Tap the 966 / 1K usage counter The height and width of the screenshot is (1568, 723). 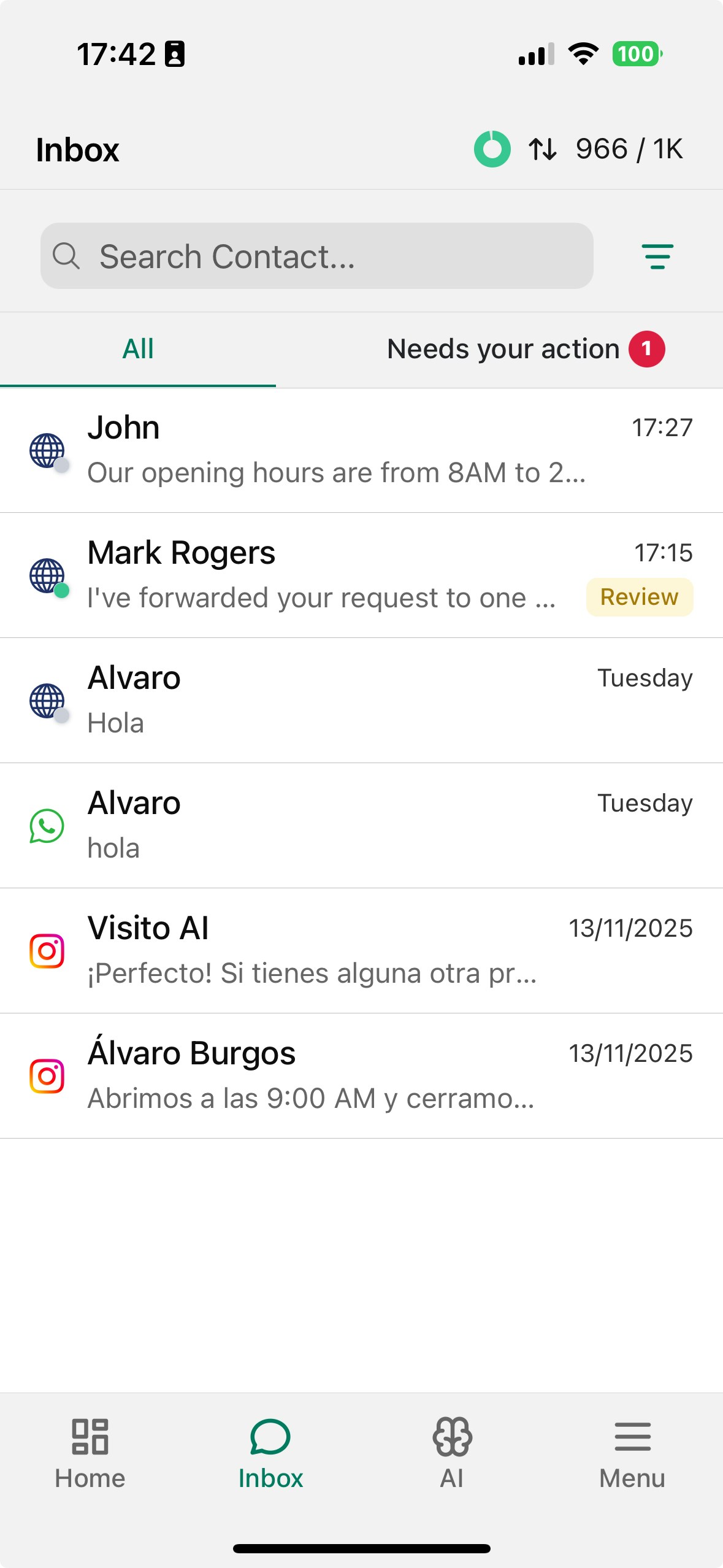629,148
